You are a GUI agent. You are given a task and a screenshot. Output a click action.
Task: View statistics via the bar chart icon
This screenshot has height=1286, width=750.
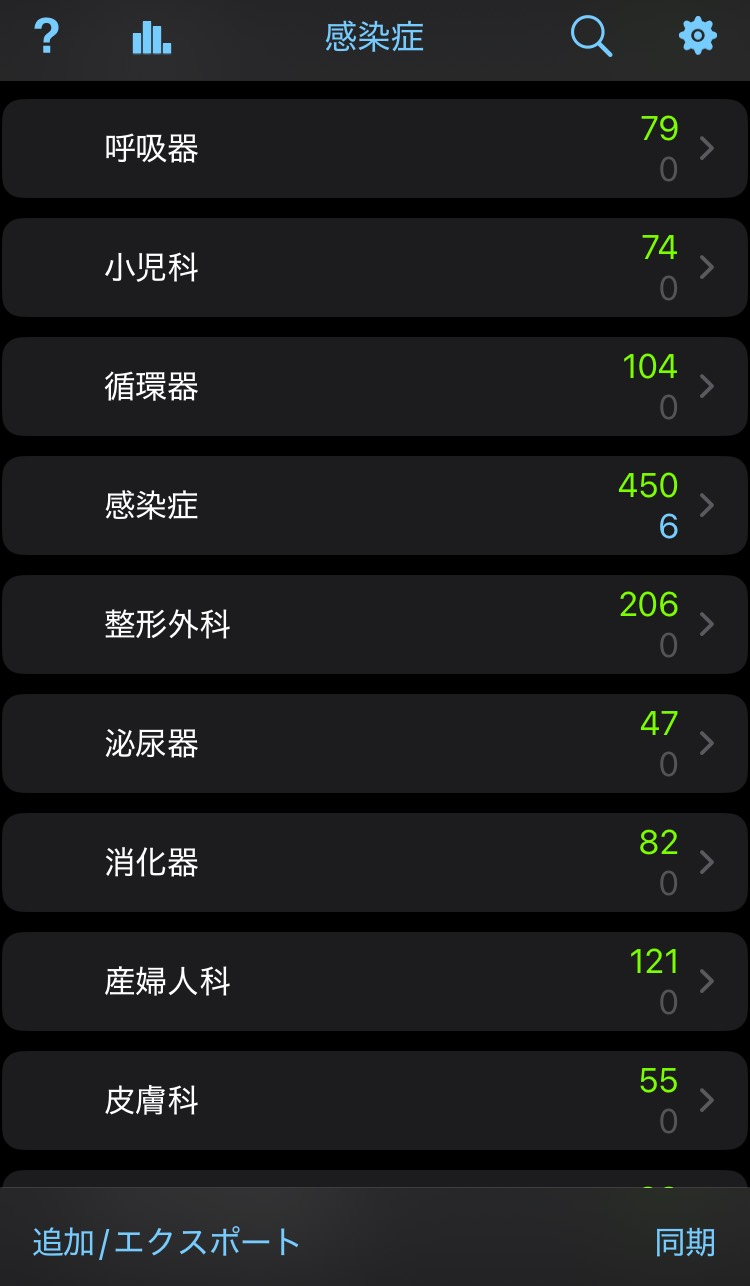click(151, 38)
